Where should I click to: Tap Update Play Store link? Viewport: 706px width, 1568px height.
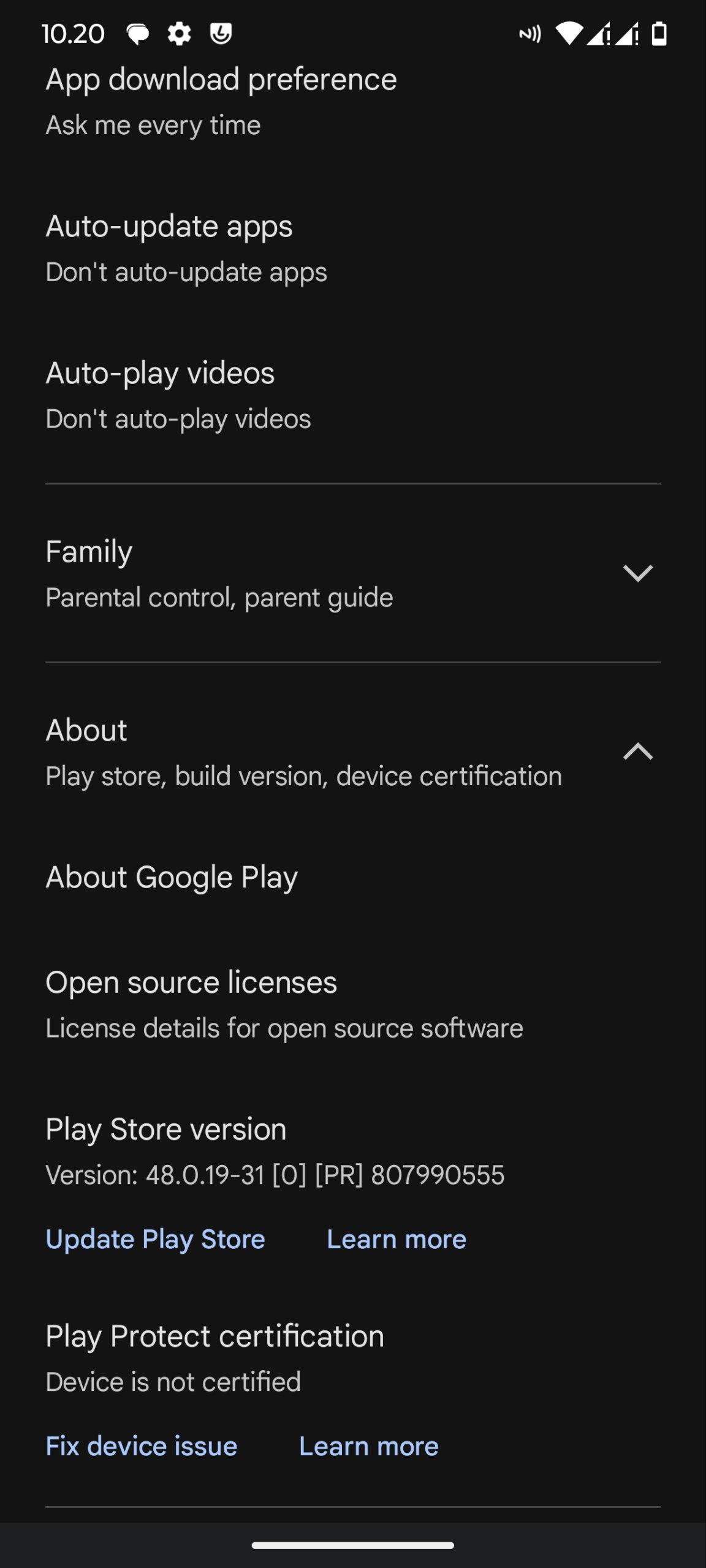[155, 1239]
